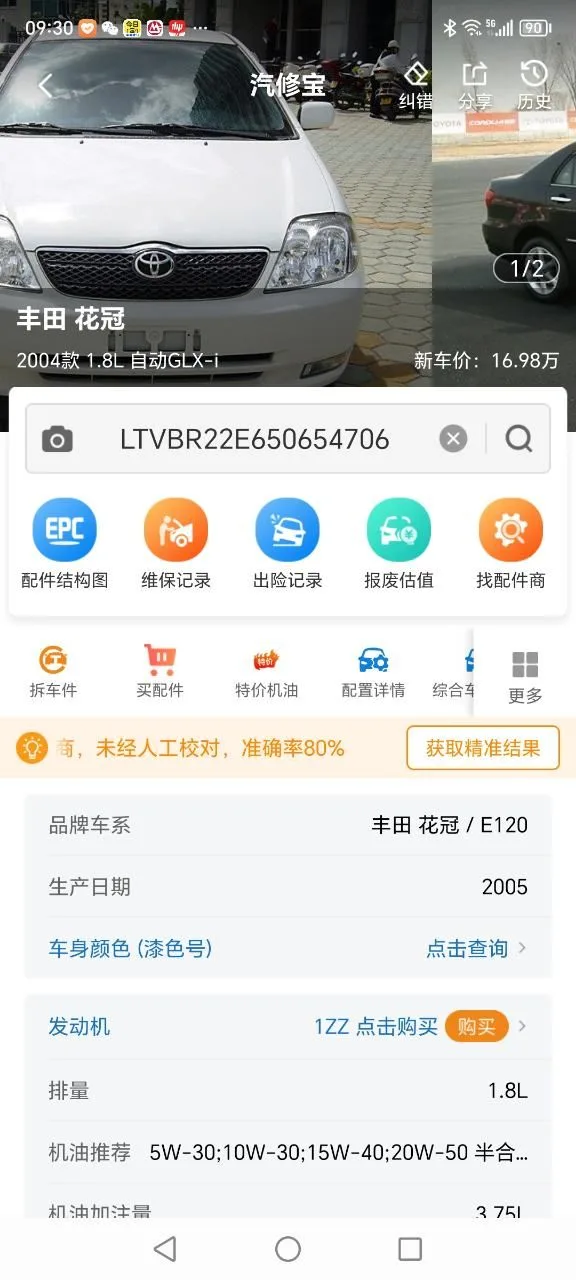The width and height of the screenshot is (576, 1280).
Task: Open the 拆车件 dismantled parts shortcut
Action: pos(53,672)
